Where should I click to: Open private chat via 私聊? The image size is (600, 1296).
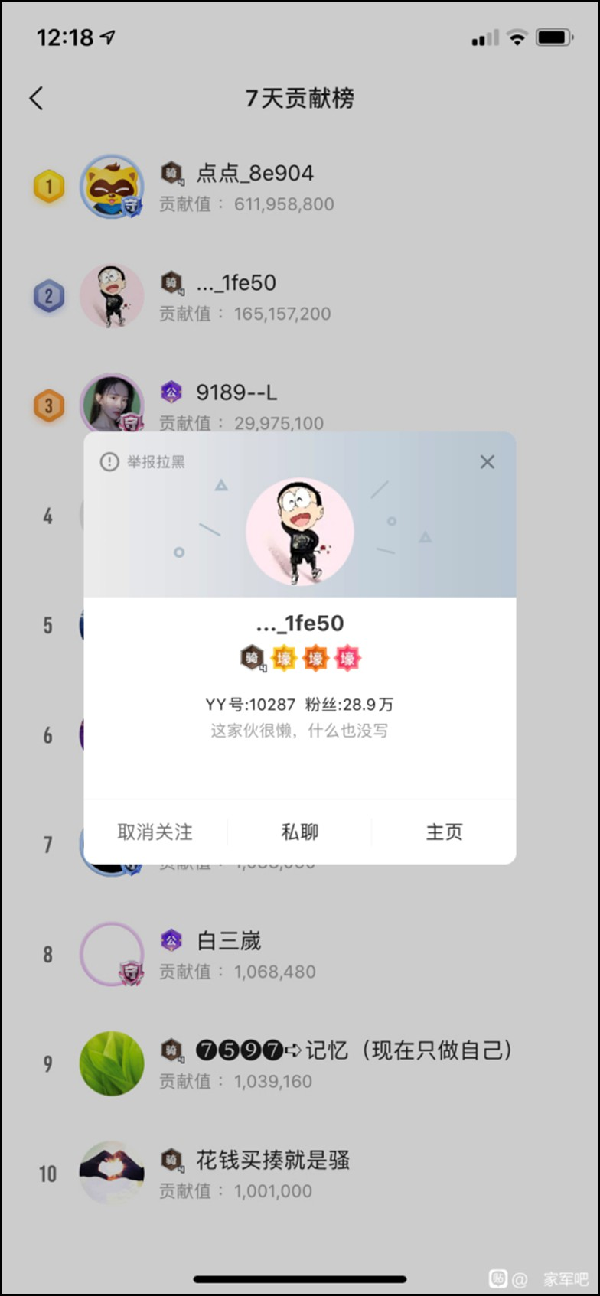[x=300, y=832]
